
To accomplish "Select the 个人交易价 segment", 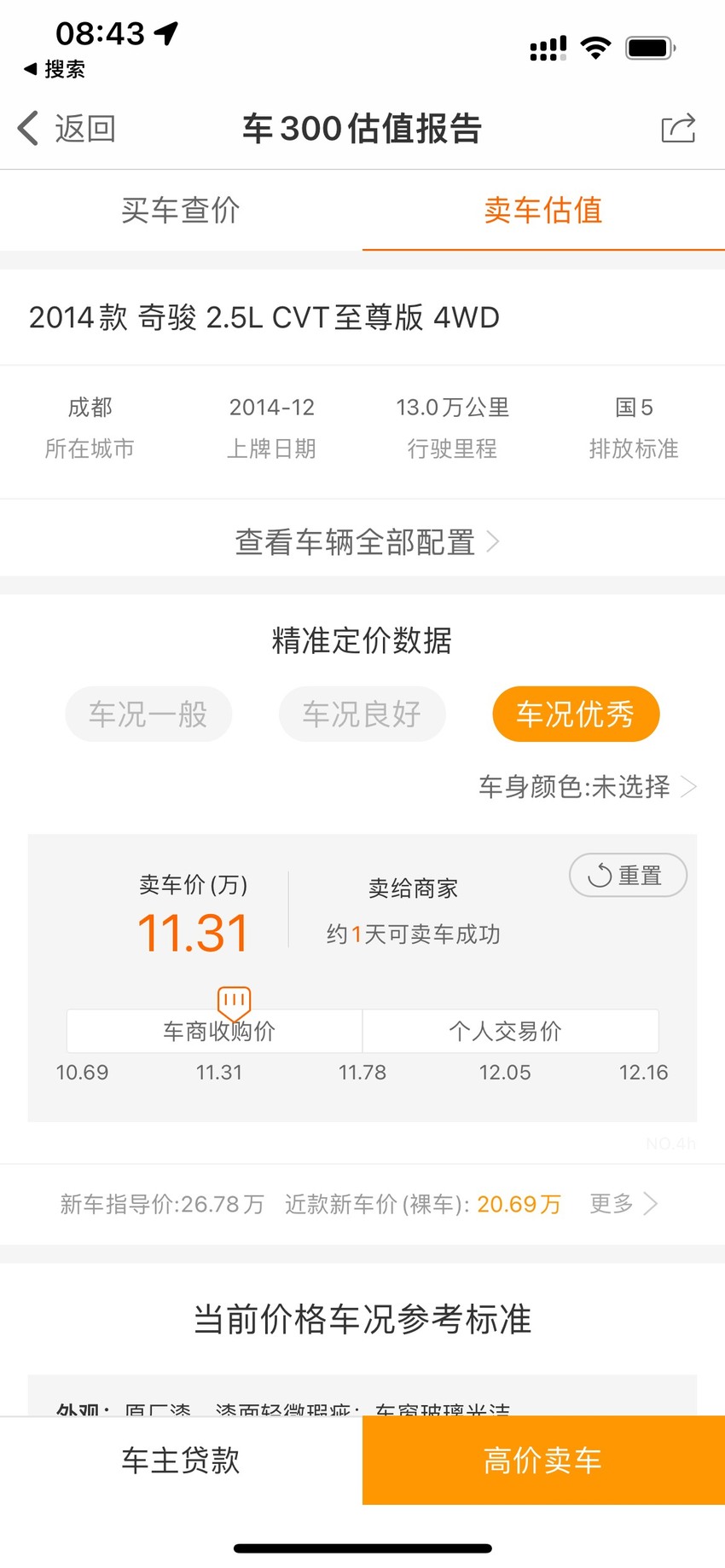I will 510,1031.
